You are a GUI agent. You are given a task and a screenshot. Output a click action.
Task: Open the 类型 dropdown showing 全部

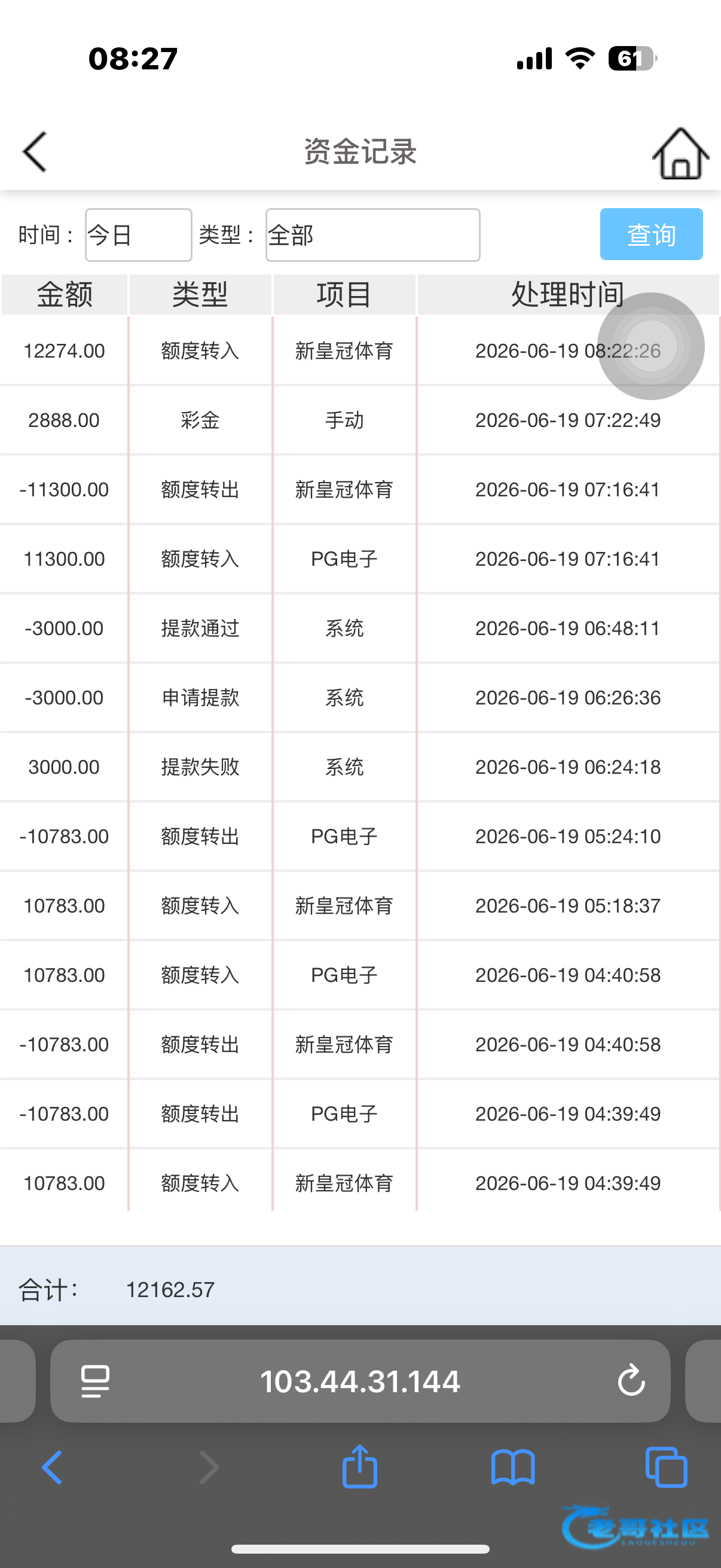tap(372, 235)
